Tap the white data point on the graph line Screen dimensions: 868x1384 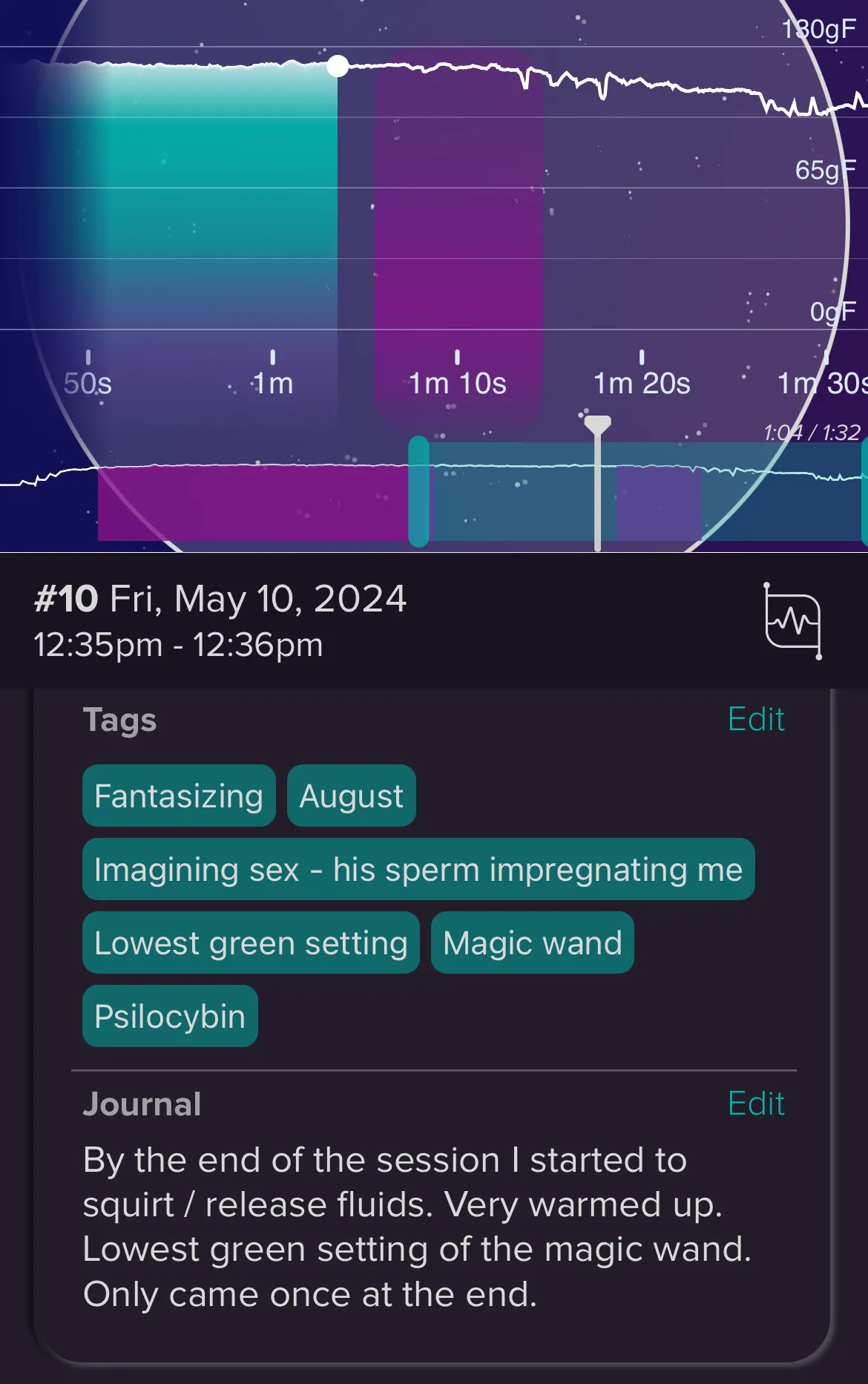pos(338,66)
